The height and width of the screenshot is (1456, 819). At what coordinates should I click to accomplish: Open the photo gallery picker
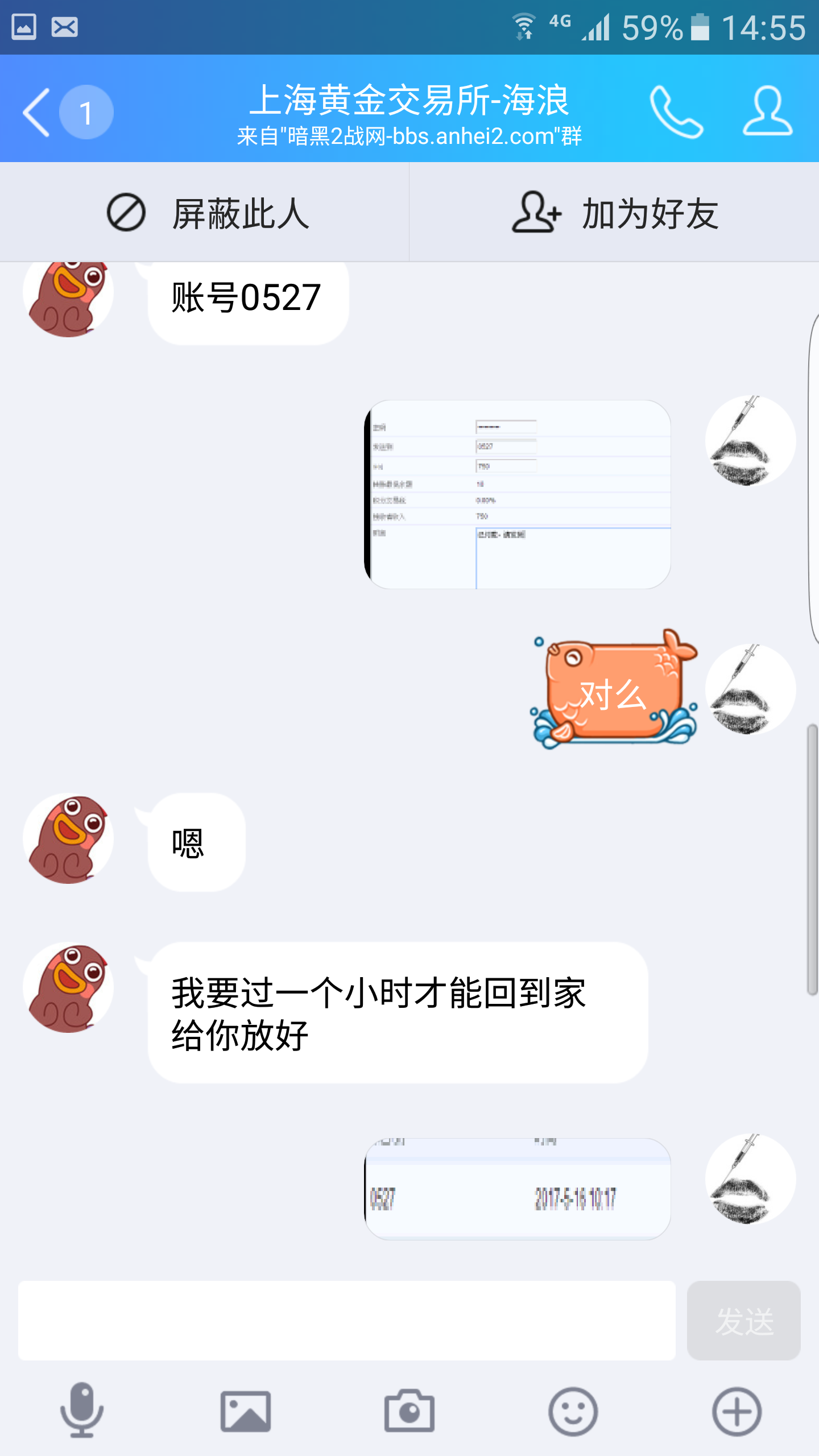click(246, 1410)
